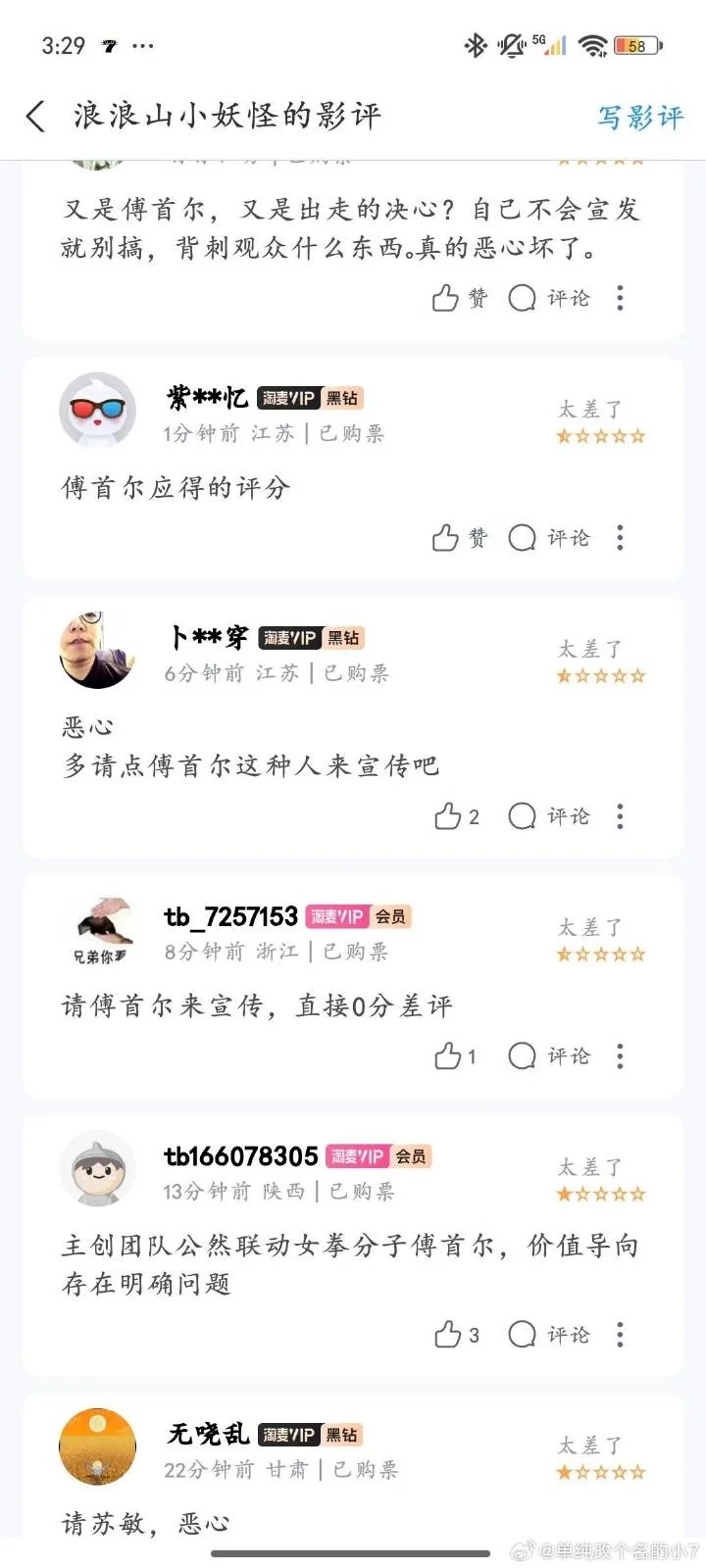This screenshot has width=706, height=1568.
Task: Toggle like on 卜**穿's review
Action: click(449, 816)
